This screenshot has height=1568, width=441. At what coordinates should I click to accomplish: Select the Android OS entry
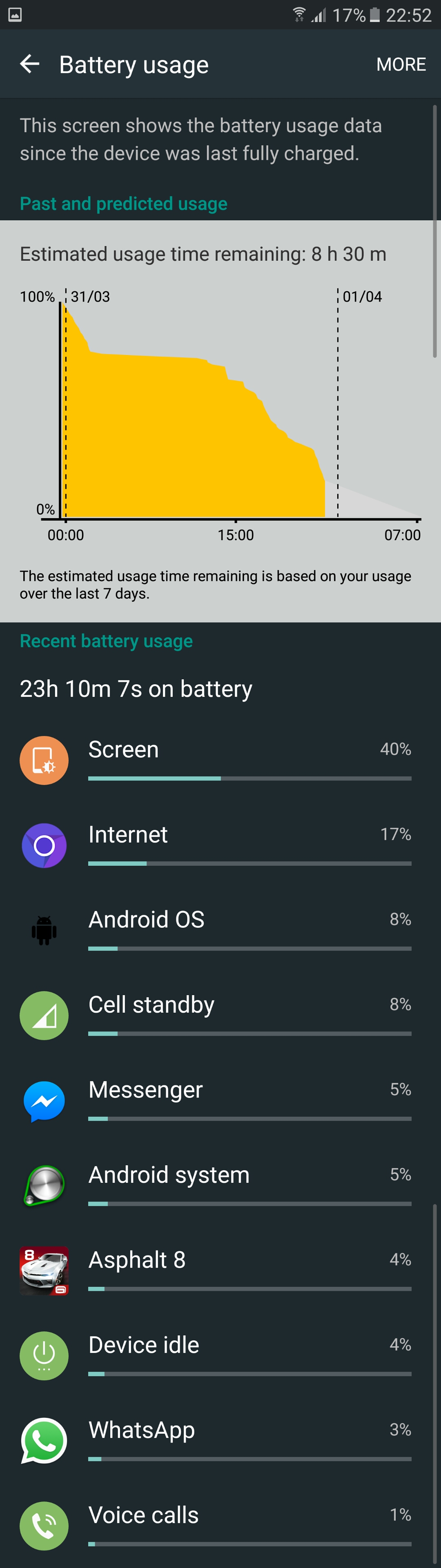click(220, 929)
